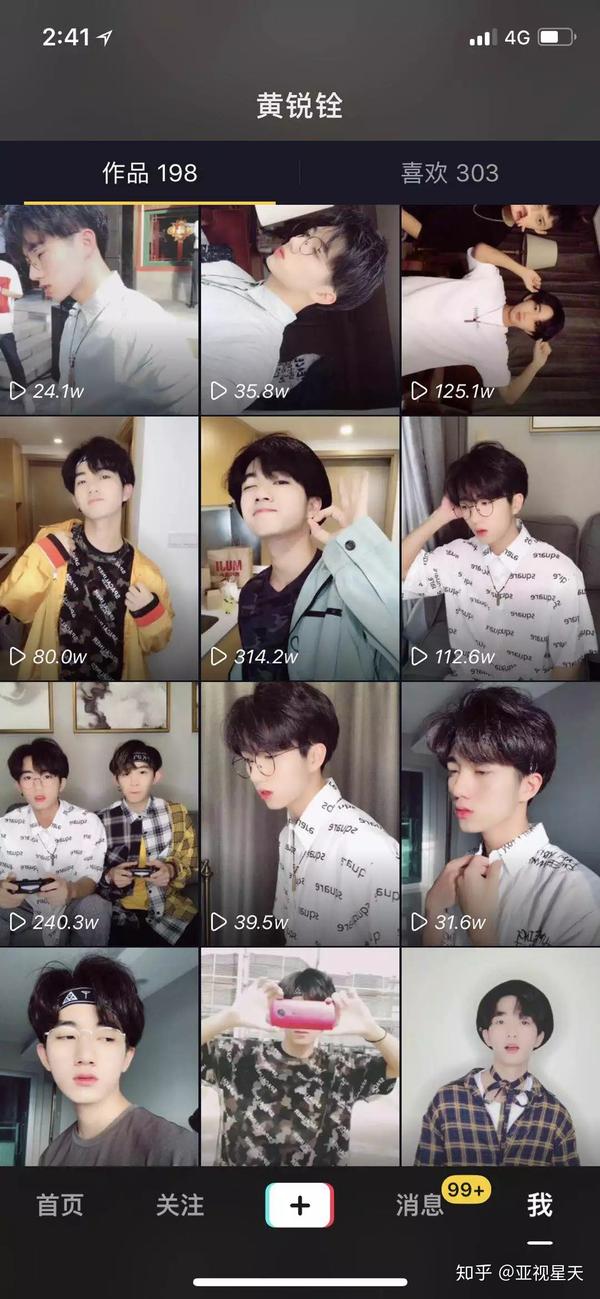Image resolution: width=600 pixels, height=1299 pixels.
Task: Play the video with 35.8w plays
Action: [299, 310]
